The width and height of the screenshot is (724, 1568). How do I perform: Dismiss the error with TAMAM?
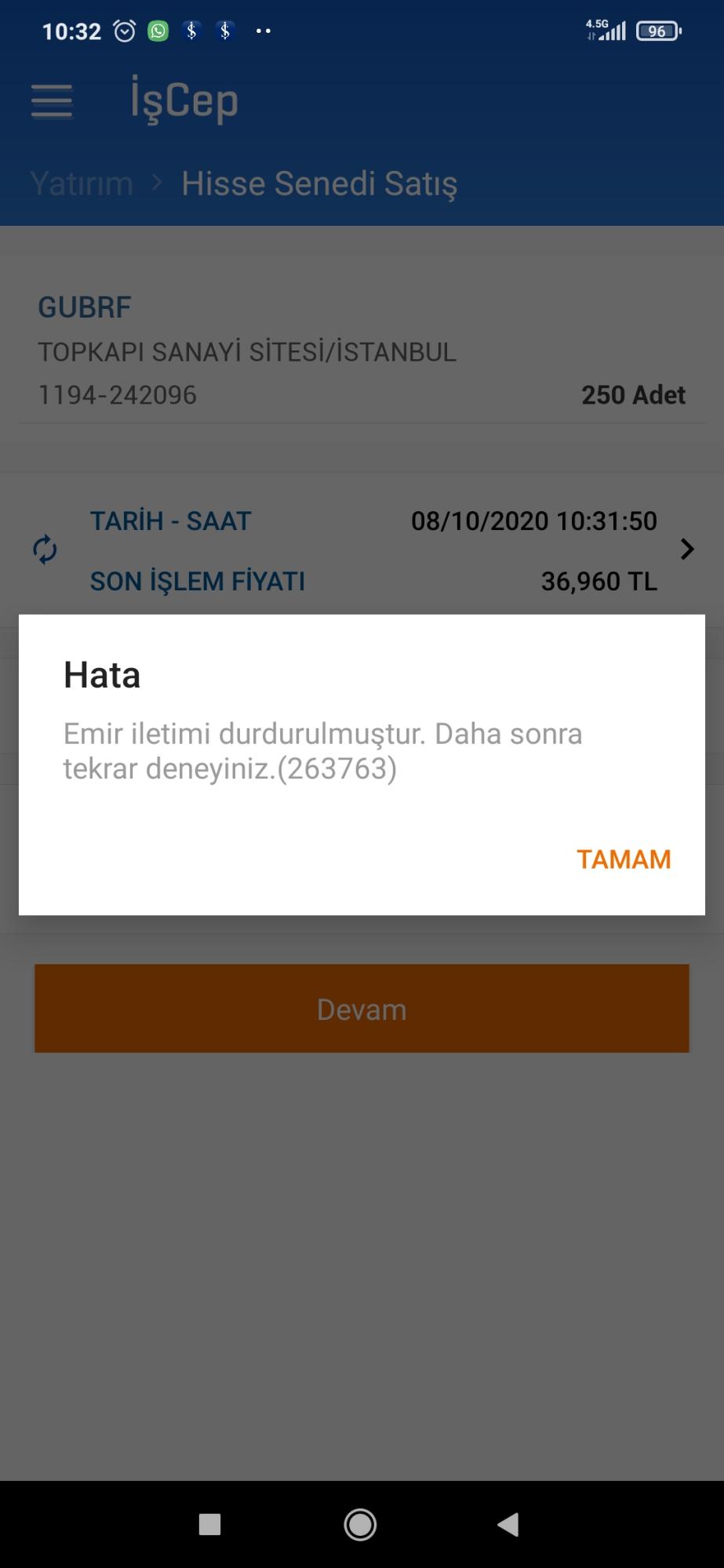pos(624,859)
